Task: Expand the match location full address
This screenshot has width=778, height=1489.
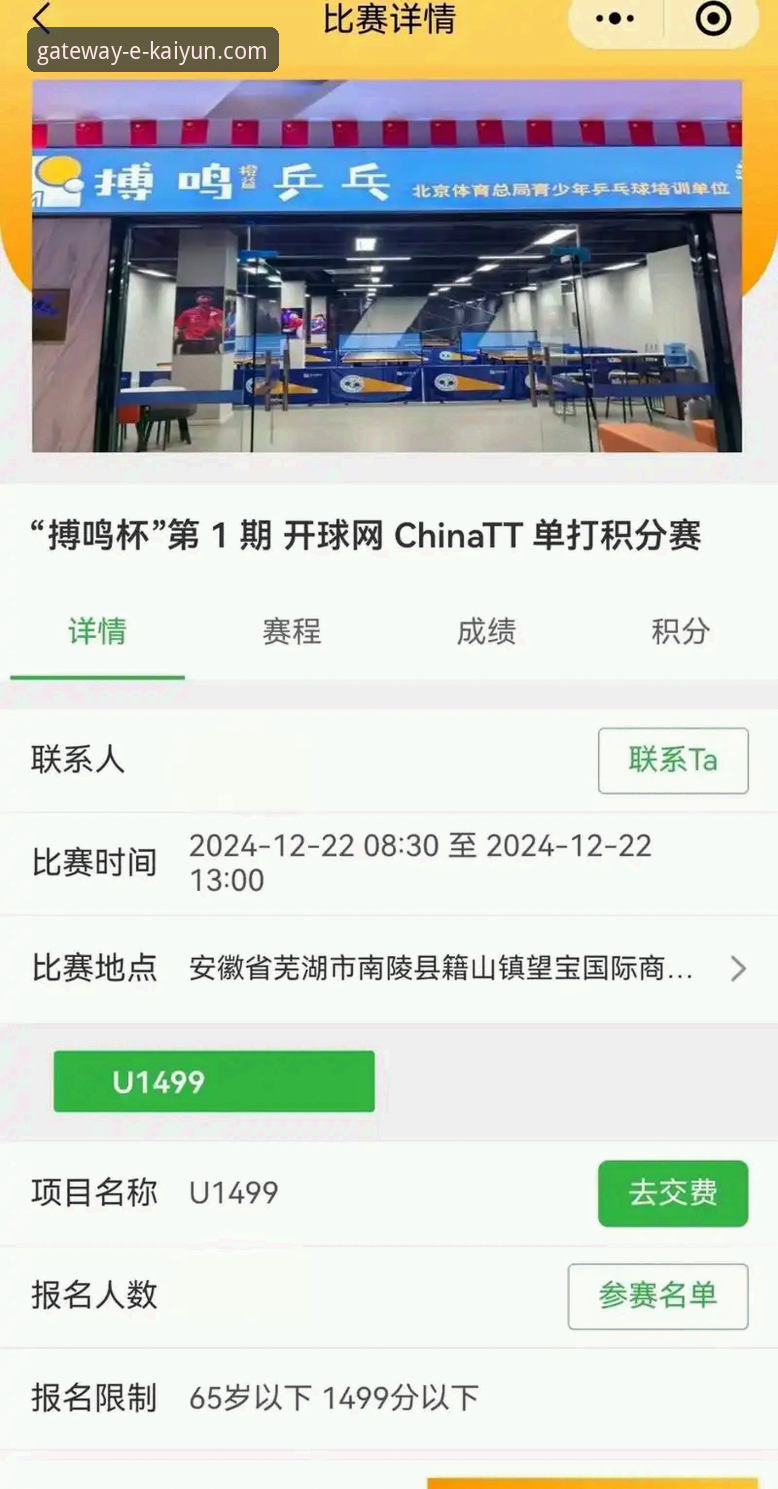Action: click(x=739, y=968)
